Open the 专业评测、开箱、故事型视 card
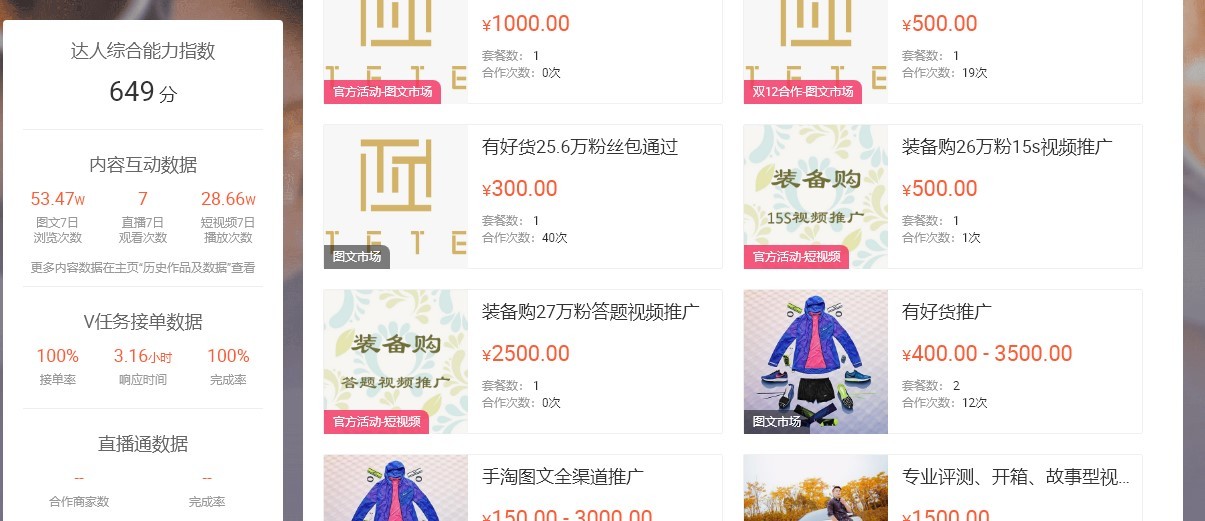Viewport: 1205px width, 521px height. click(1015, 476)
